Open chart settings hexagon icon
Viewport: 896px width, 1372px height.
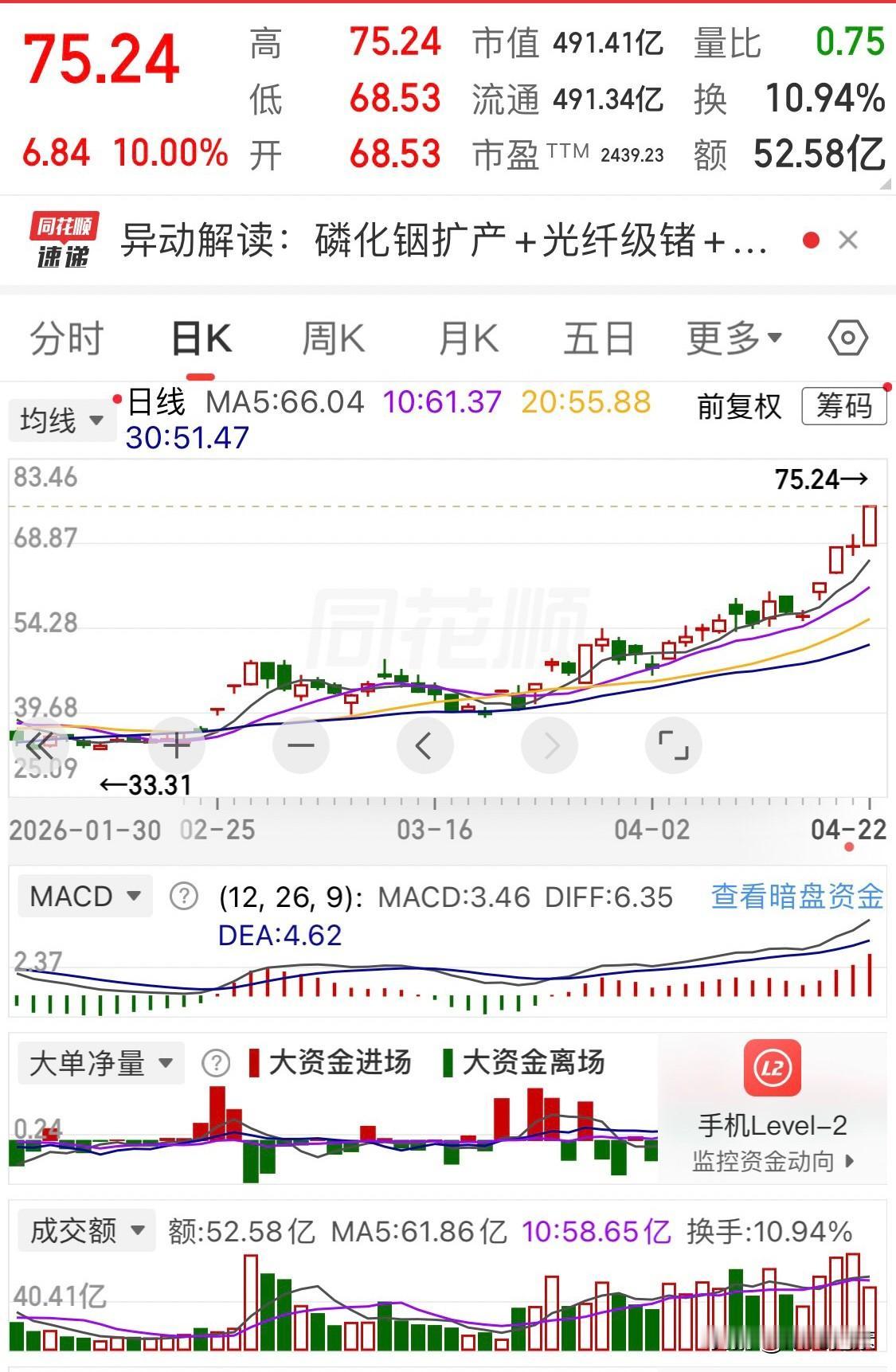click(x=847, y=338)
